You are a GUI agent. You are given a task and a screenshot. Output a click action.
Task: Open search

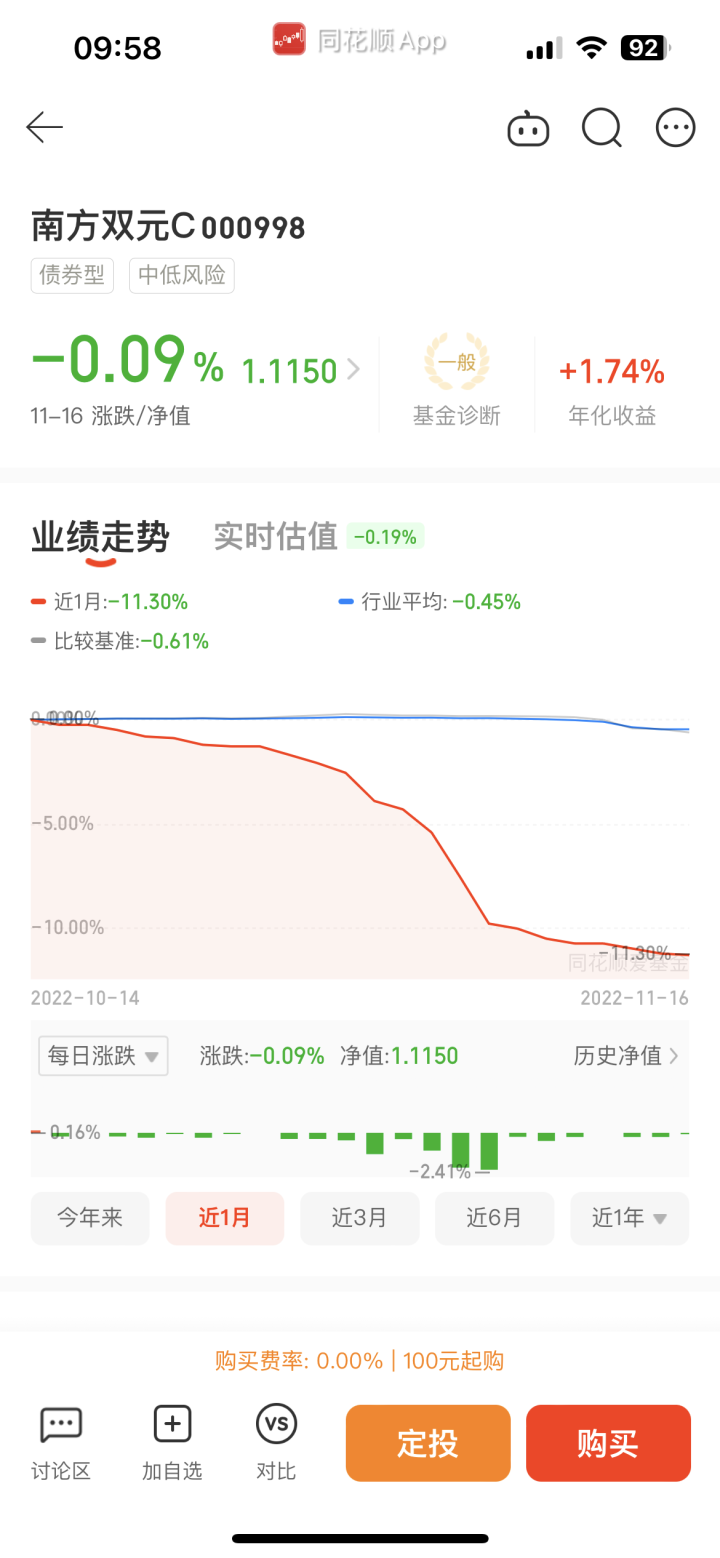point(601,128)
